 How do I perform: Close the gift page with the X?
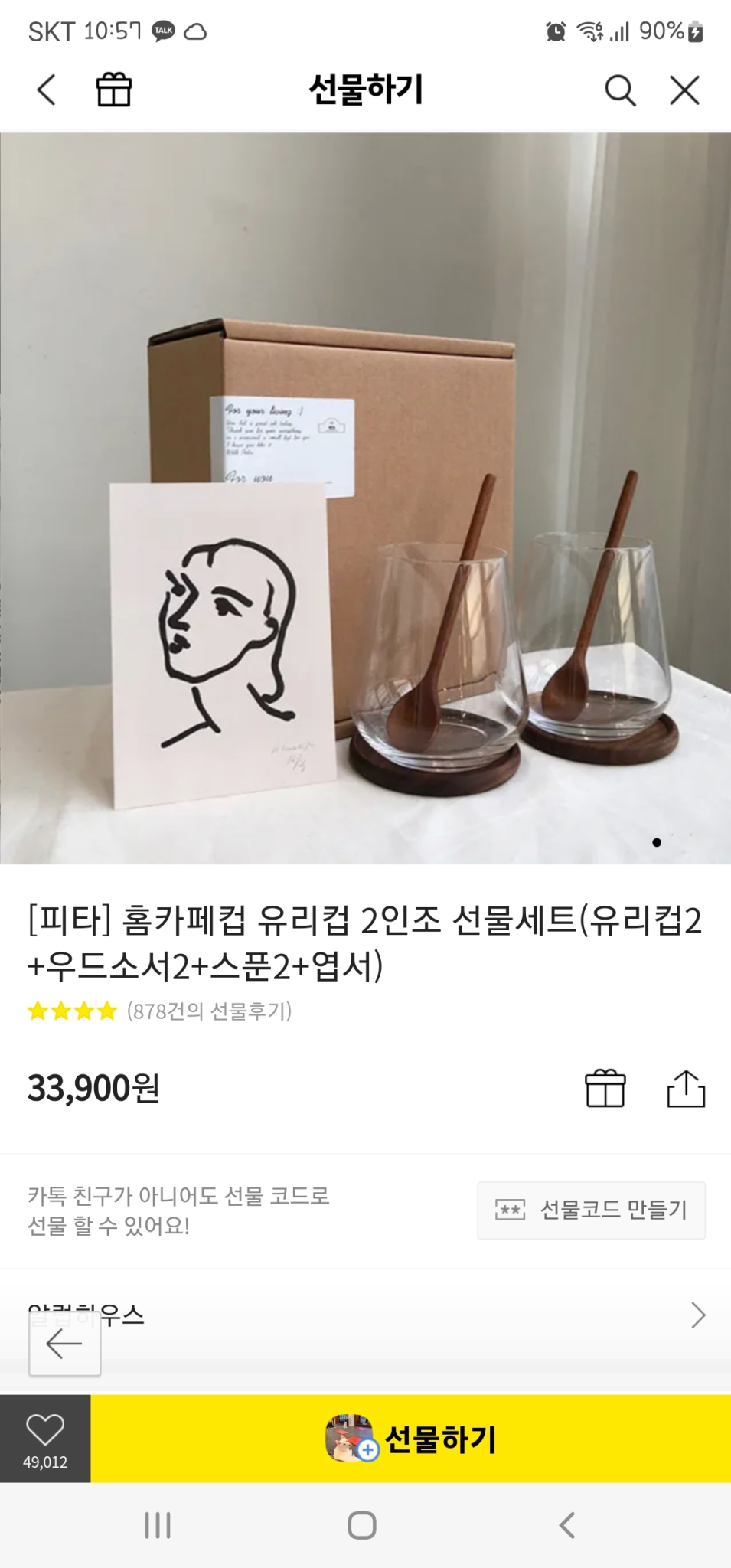click(x=684, y=90)
